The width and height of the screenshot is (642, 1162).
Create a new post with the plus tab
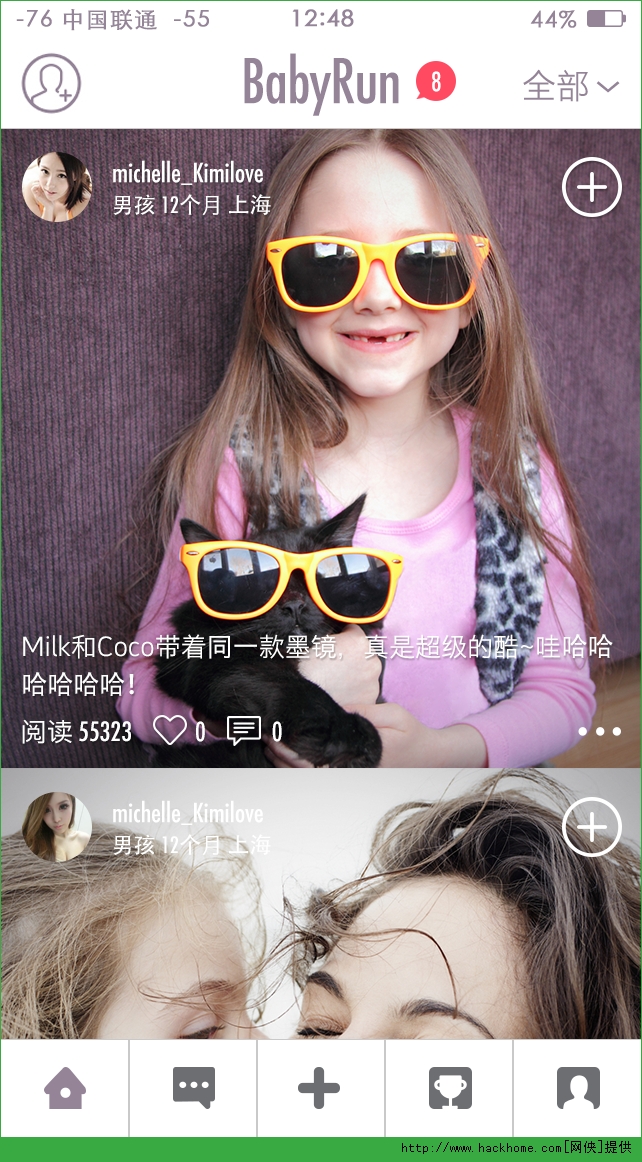pos(321,1088)
